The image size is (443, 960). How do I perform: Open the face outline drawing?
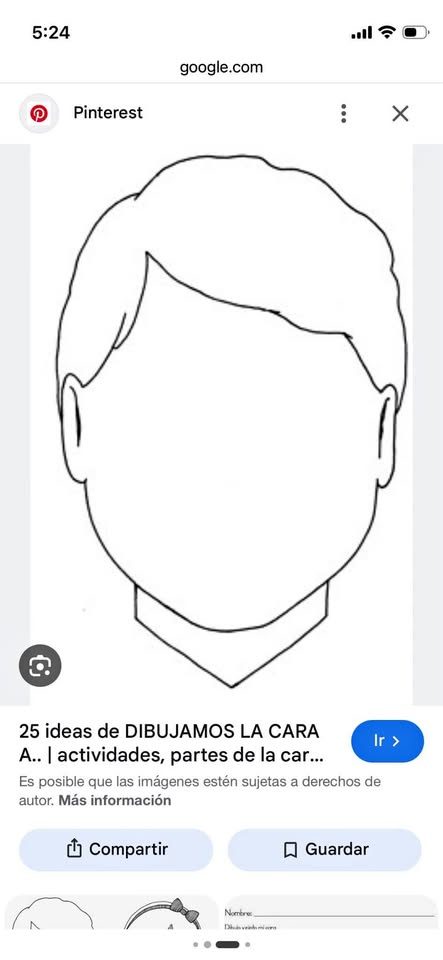coord(222,424)
